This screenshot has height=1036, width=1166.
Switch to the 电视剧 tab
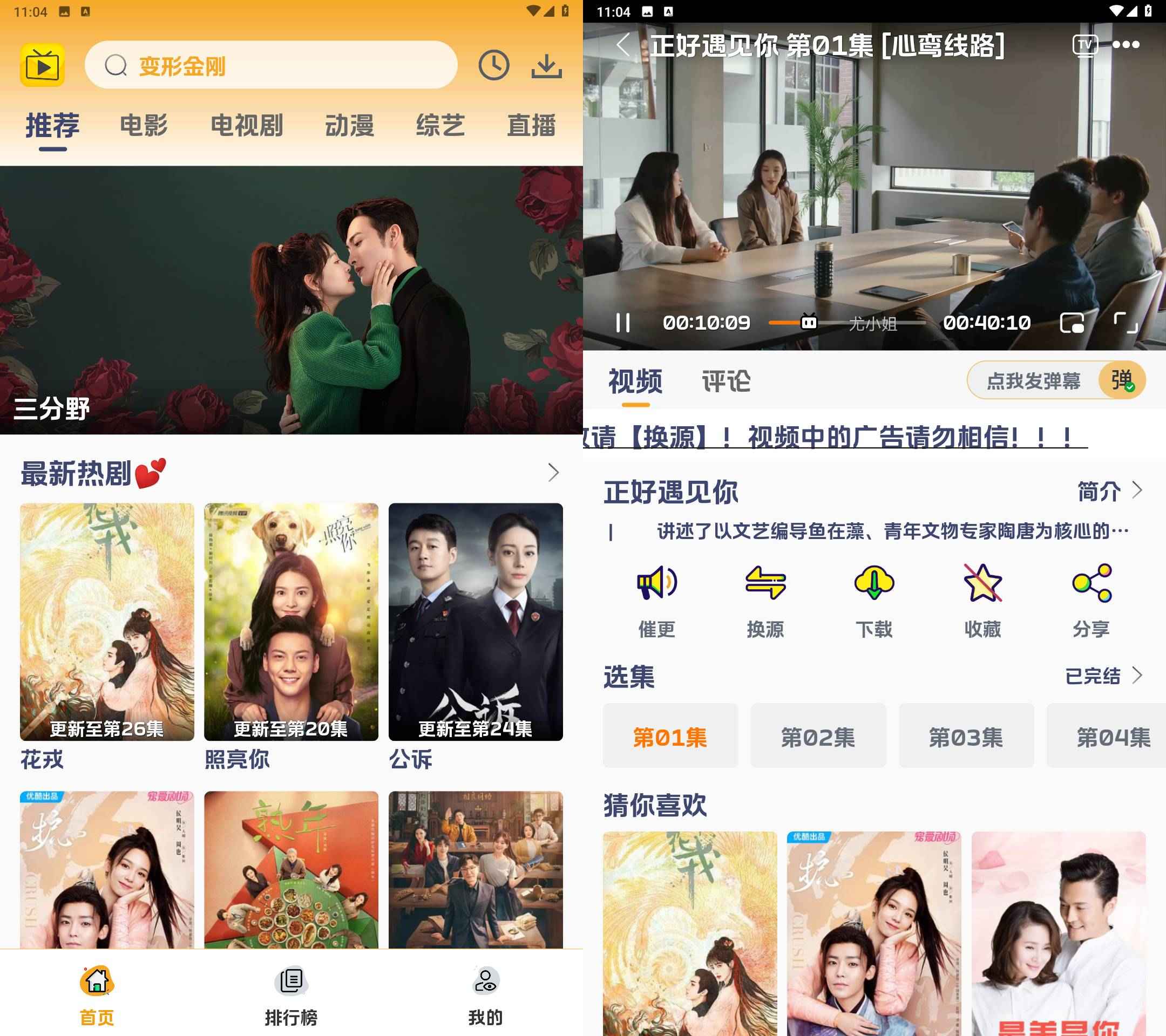[x=247, y=125]
